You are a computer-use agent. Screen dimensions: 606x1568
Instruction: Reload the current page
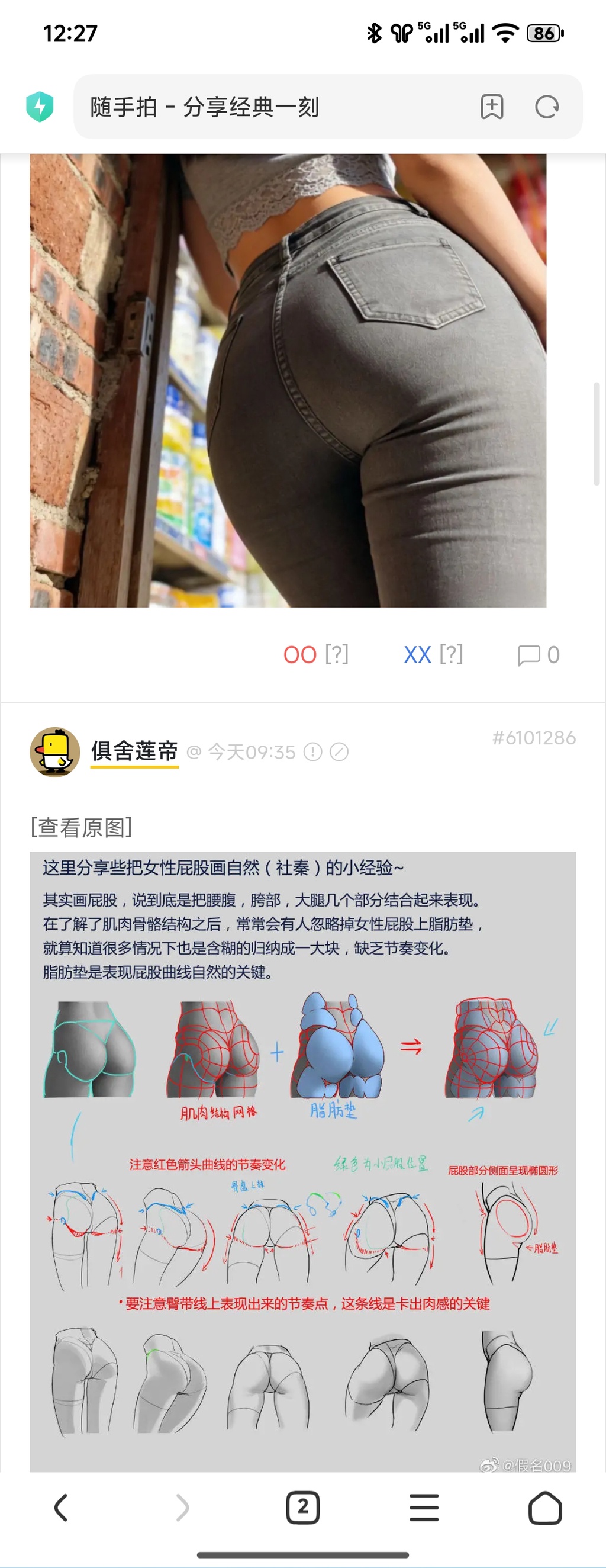pos(546,107)
